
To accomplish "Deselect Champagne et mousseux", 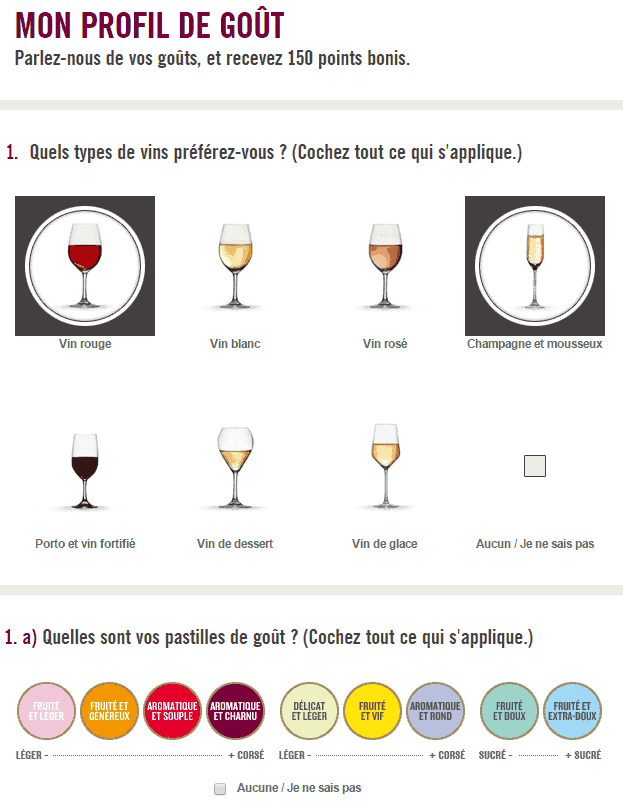I will (x=534, y=265).
